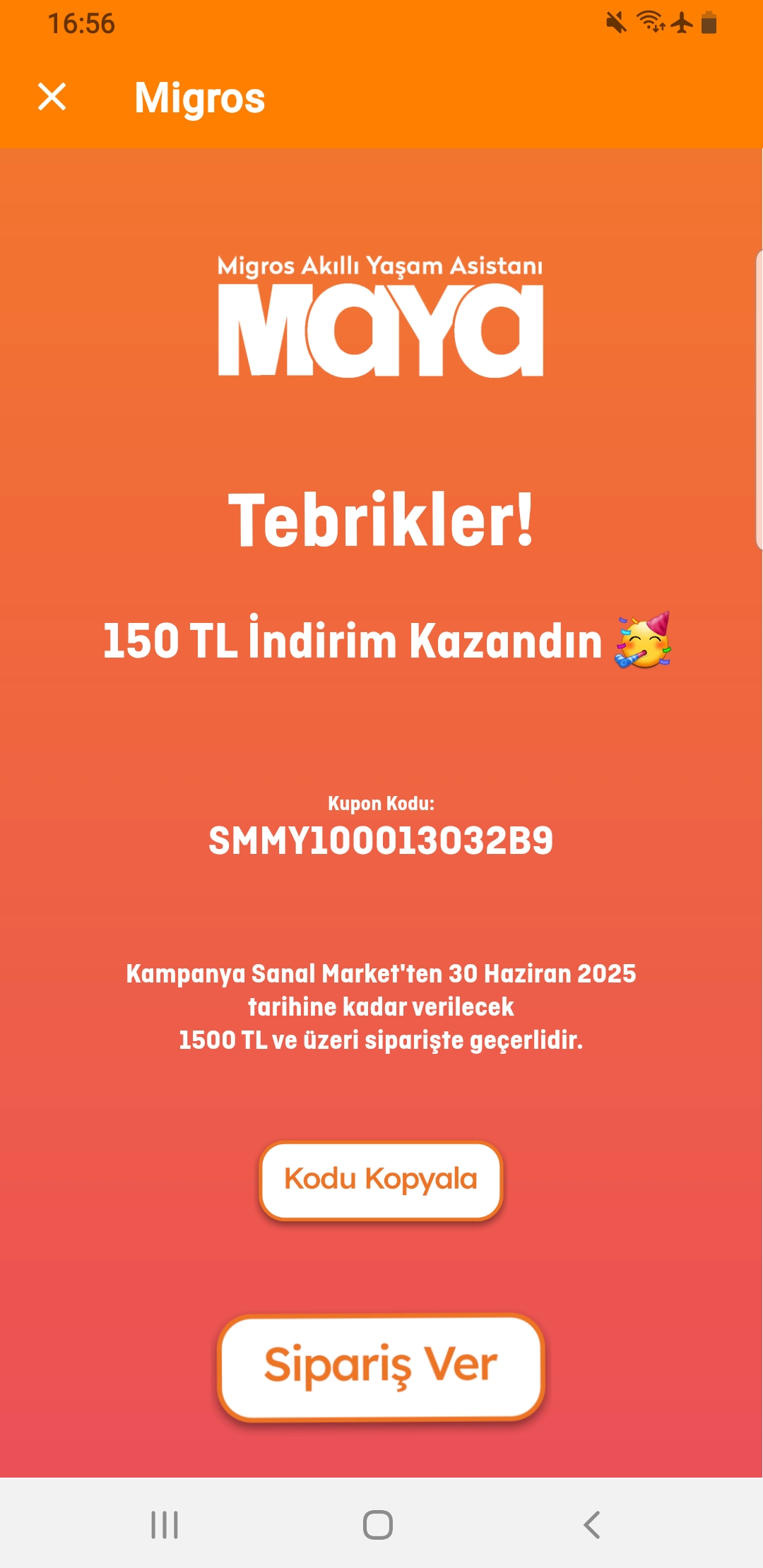The width and height of the screenshot is (763, 1568).
Task: Tap the Kodu Kopyala button
Action: pos(381,1180)
